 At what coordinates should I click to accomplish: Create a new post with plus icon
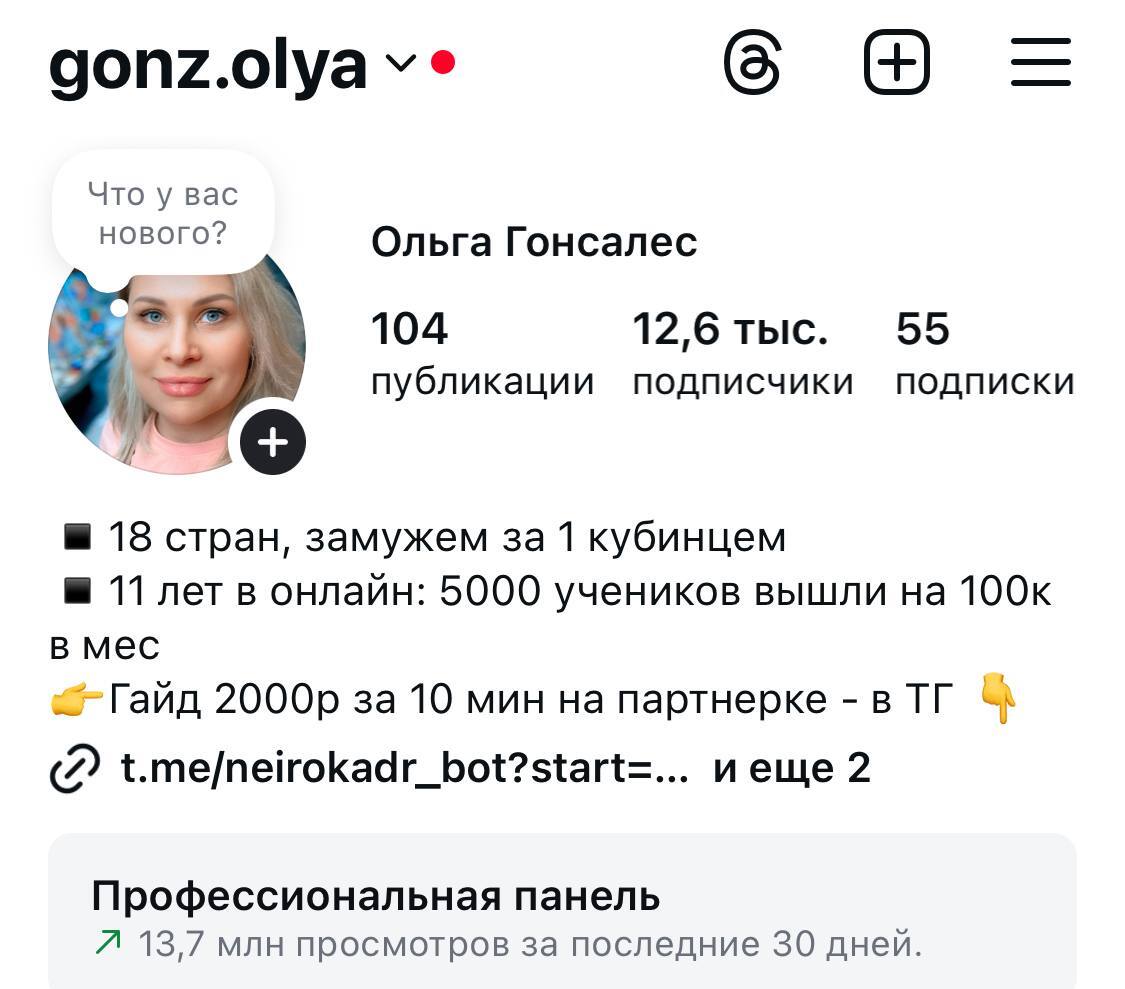896,63
